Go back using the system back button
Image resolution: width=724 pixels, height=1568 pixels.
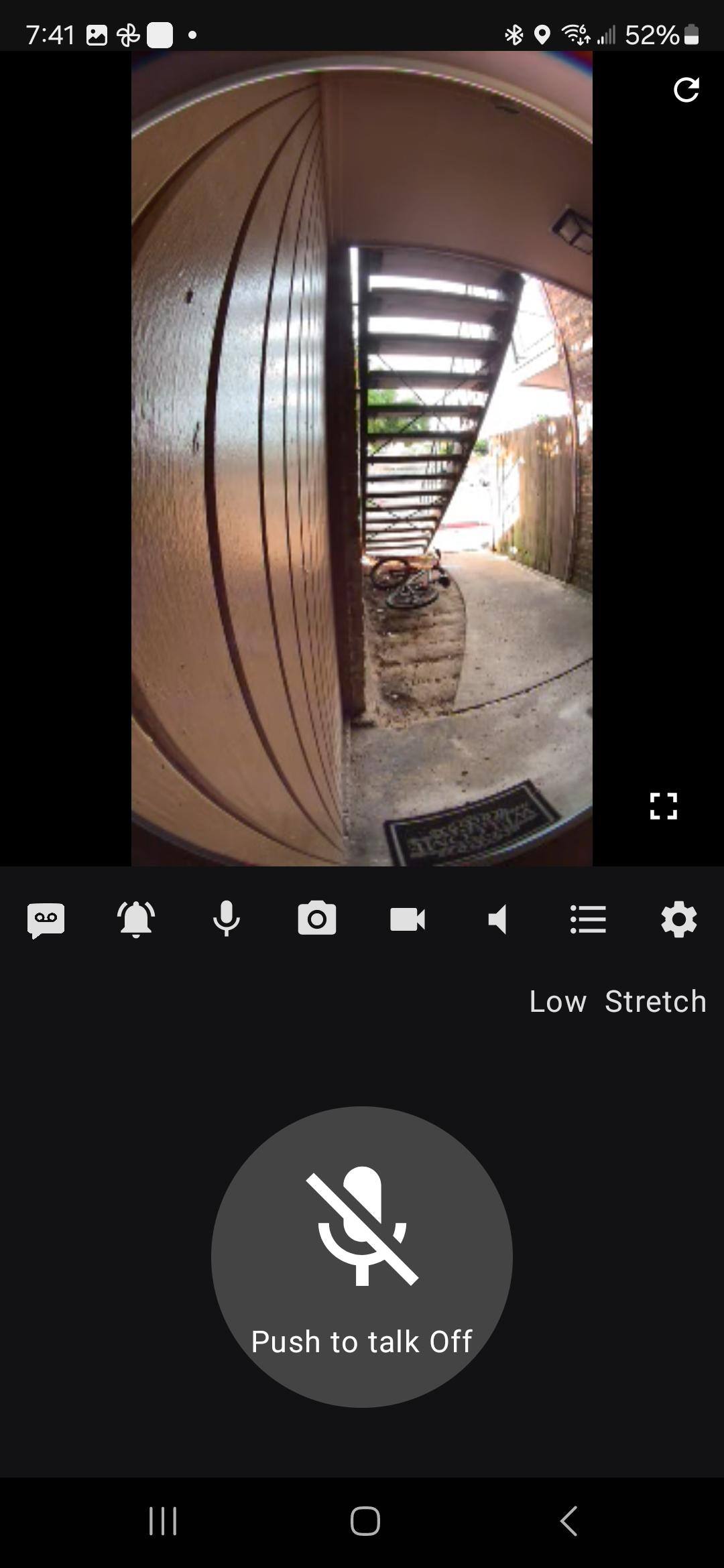[568, 1520]
